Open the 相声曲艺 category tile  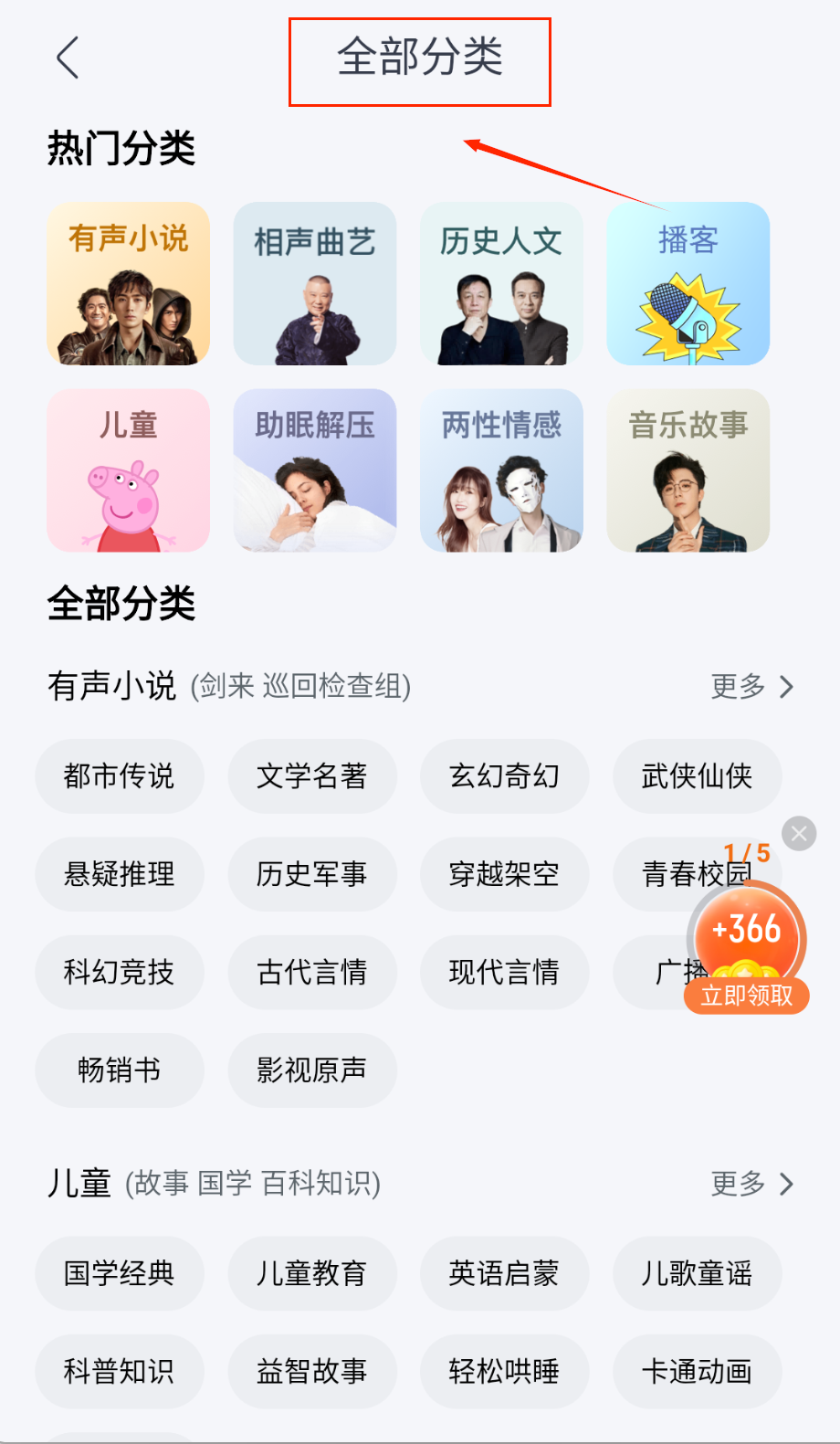(315, 284)
